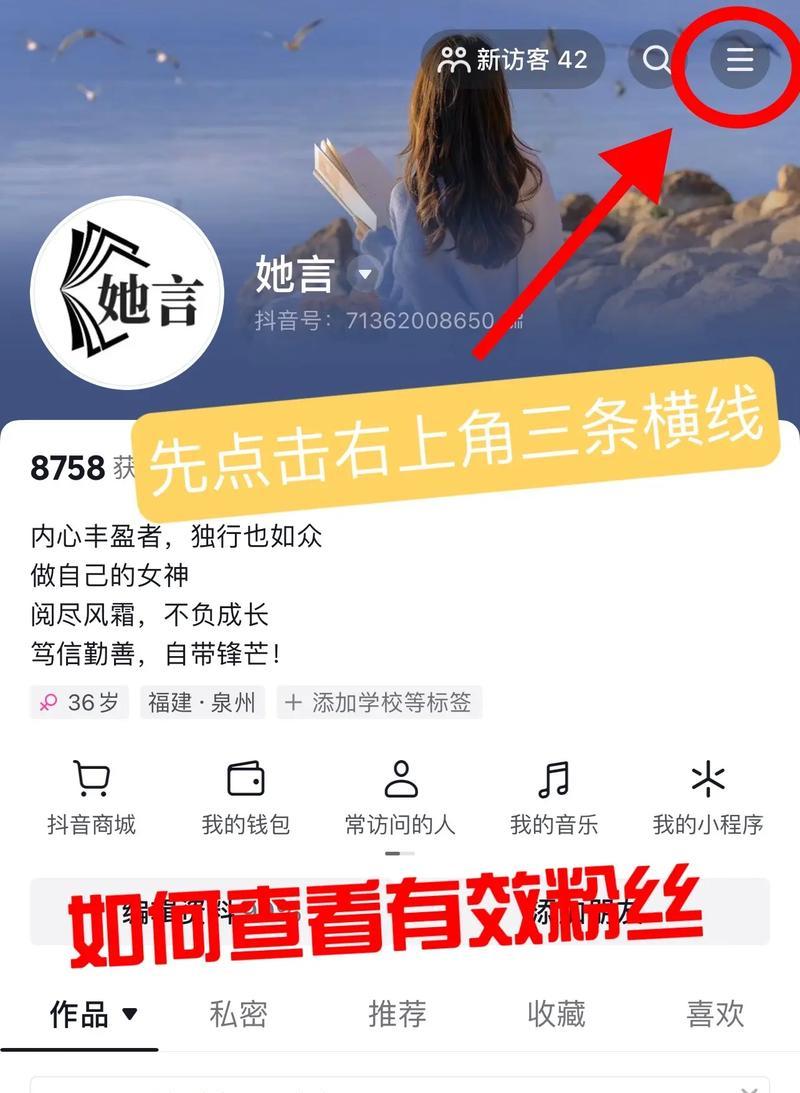View 常访问的人
Viewport: 800px width, 1093px height.
(x=400, y=798)
